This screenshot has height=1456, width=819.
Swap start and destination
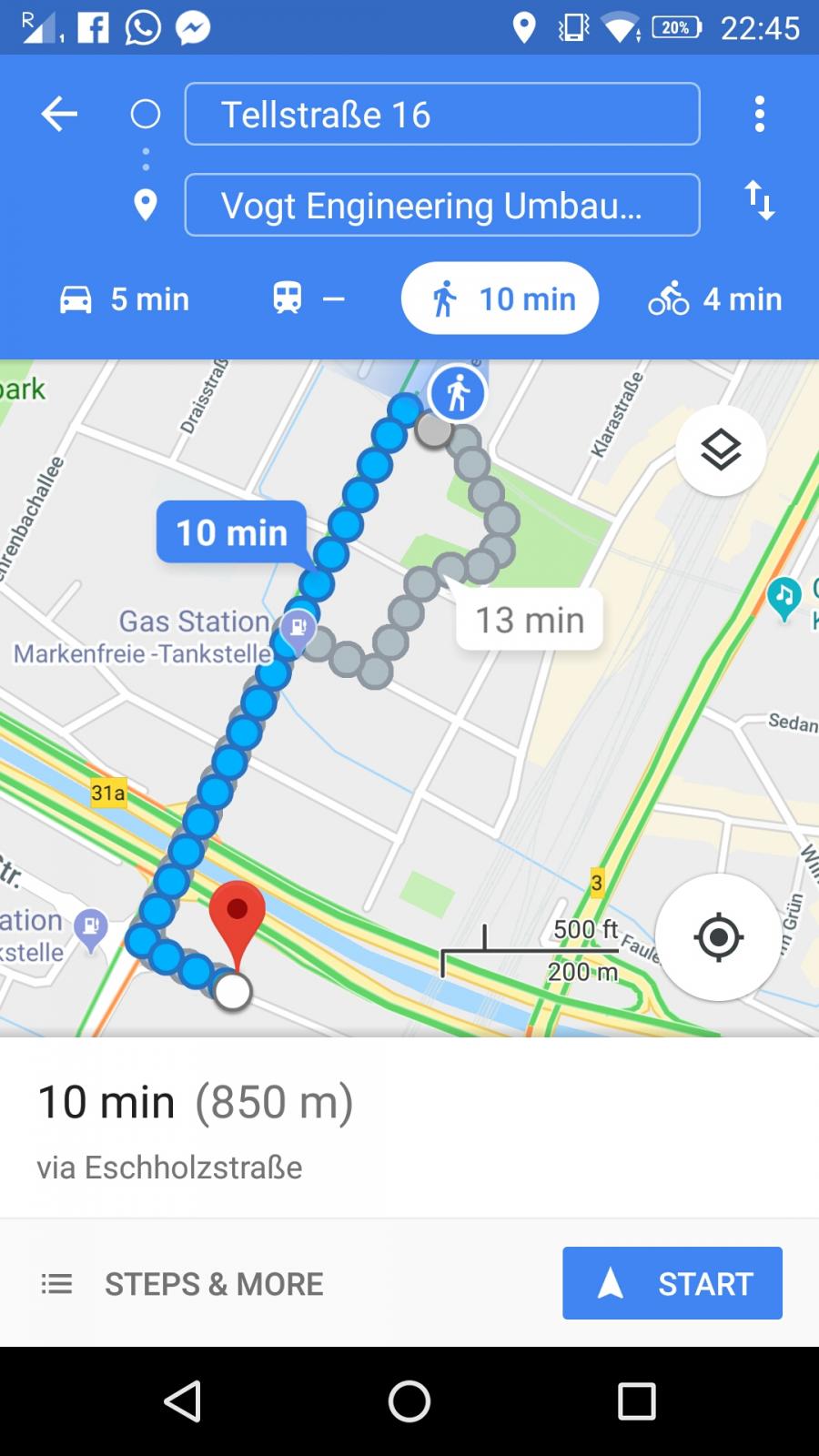click(x=760, y=200)
